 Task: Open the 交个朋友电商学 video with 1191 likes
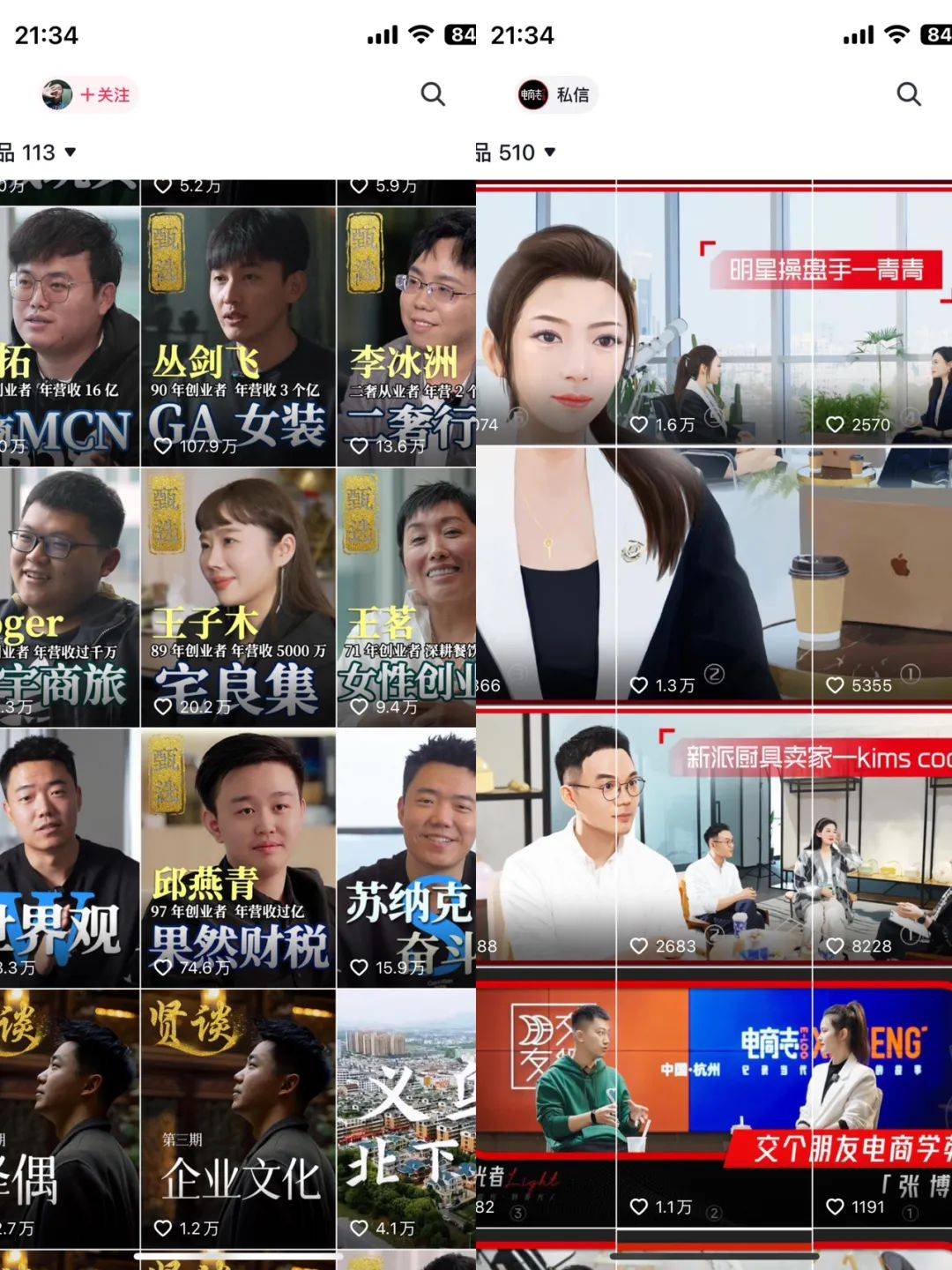(881, 1102)
